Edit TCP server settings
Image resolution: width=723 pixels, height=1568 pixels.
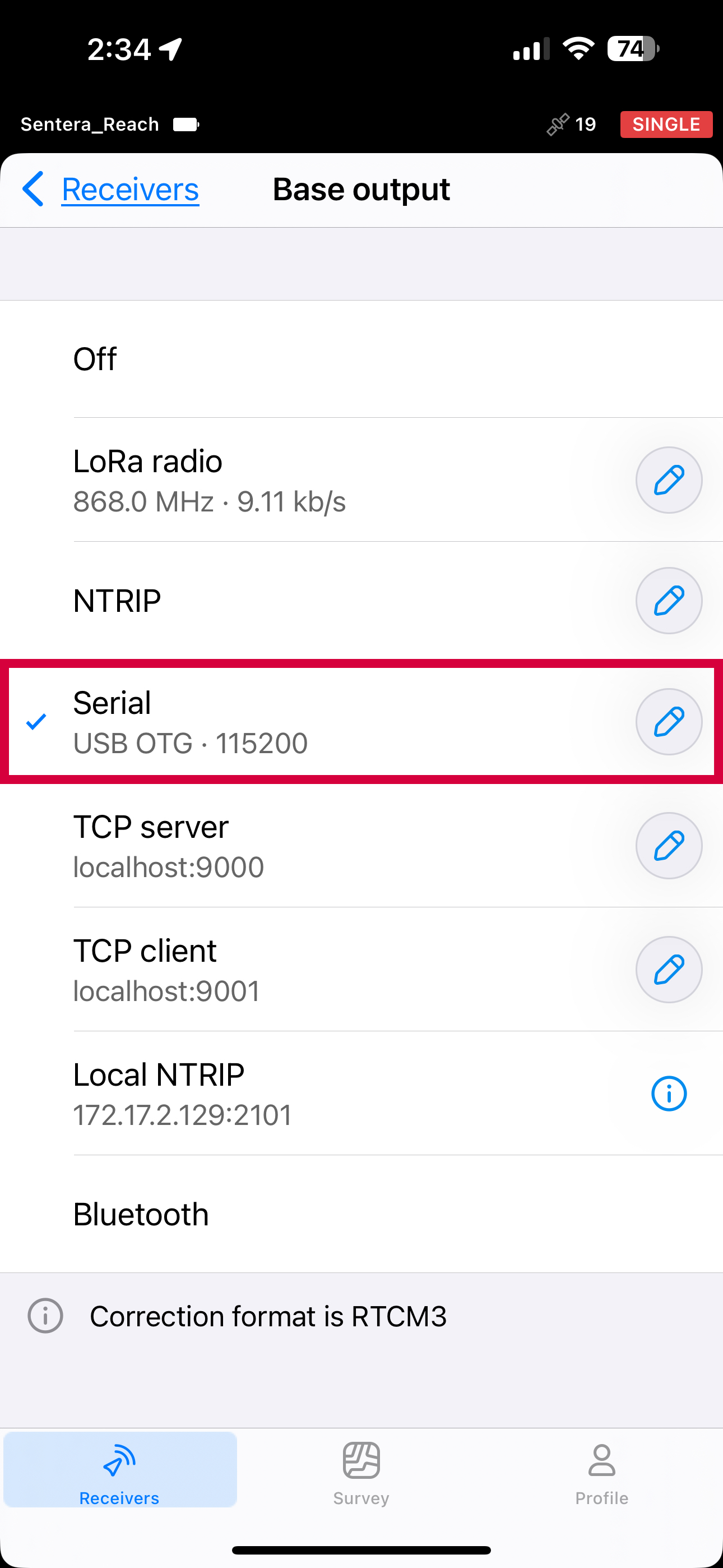point(668,846)
